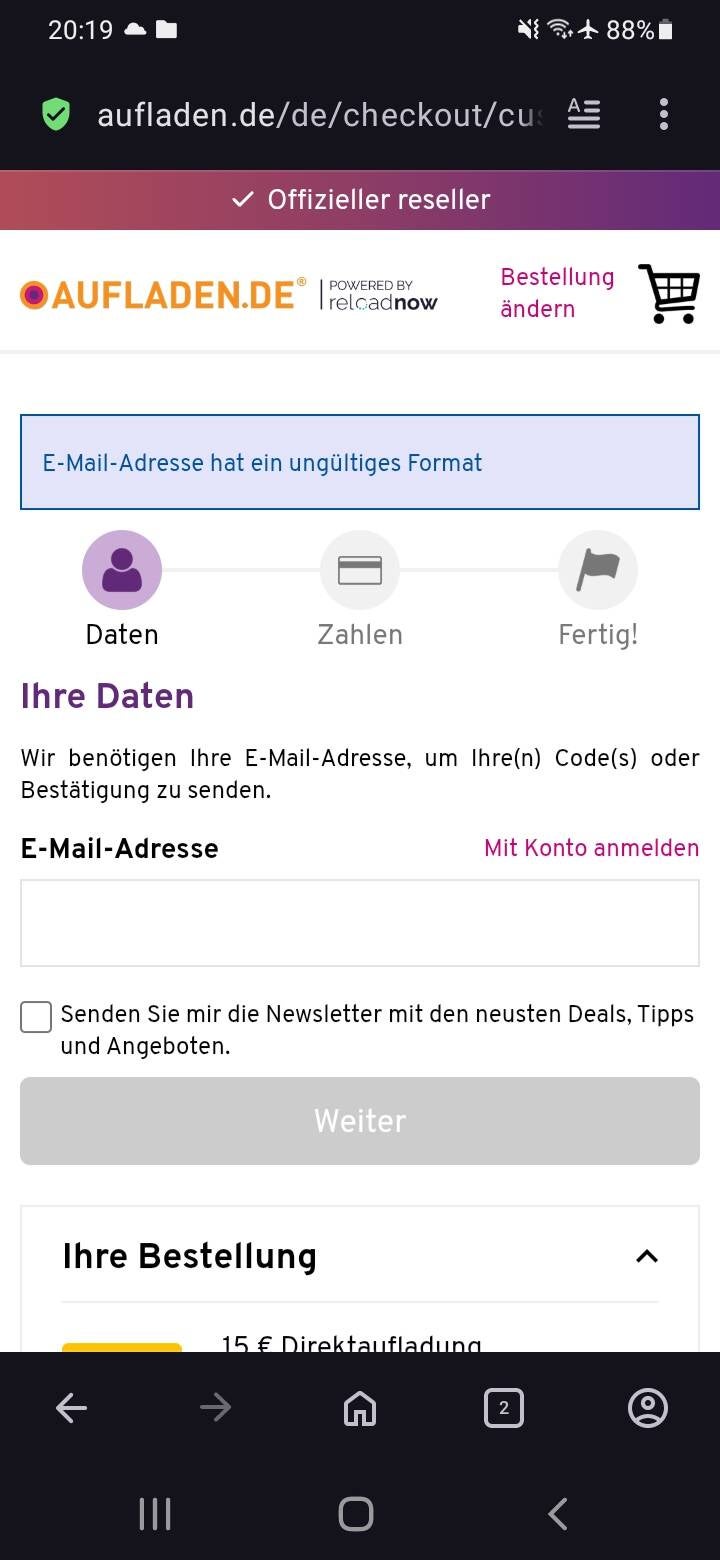Image resolution: width=720 pixels, height=1560 pixels.
Task: Tap the site security shield icon
Action: 56,115
